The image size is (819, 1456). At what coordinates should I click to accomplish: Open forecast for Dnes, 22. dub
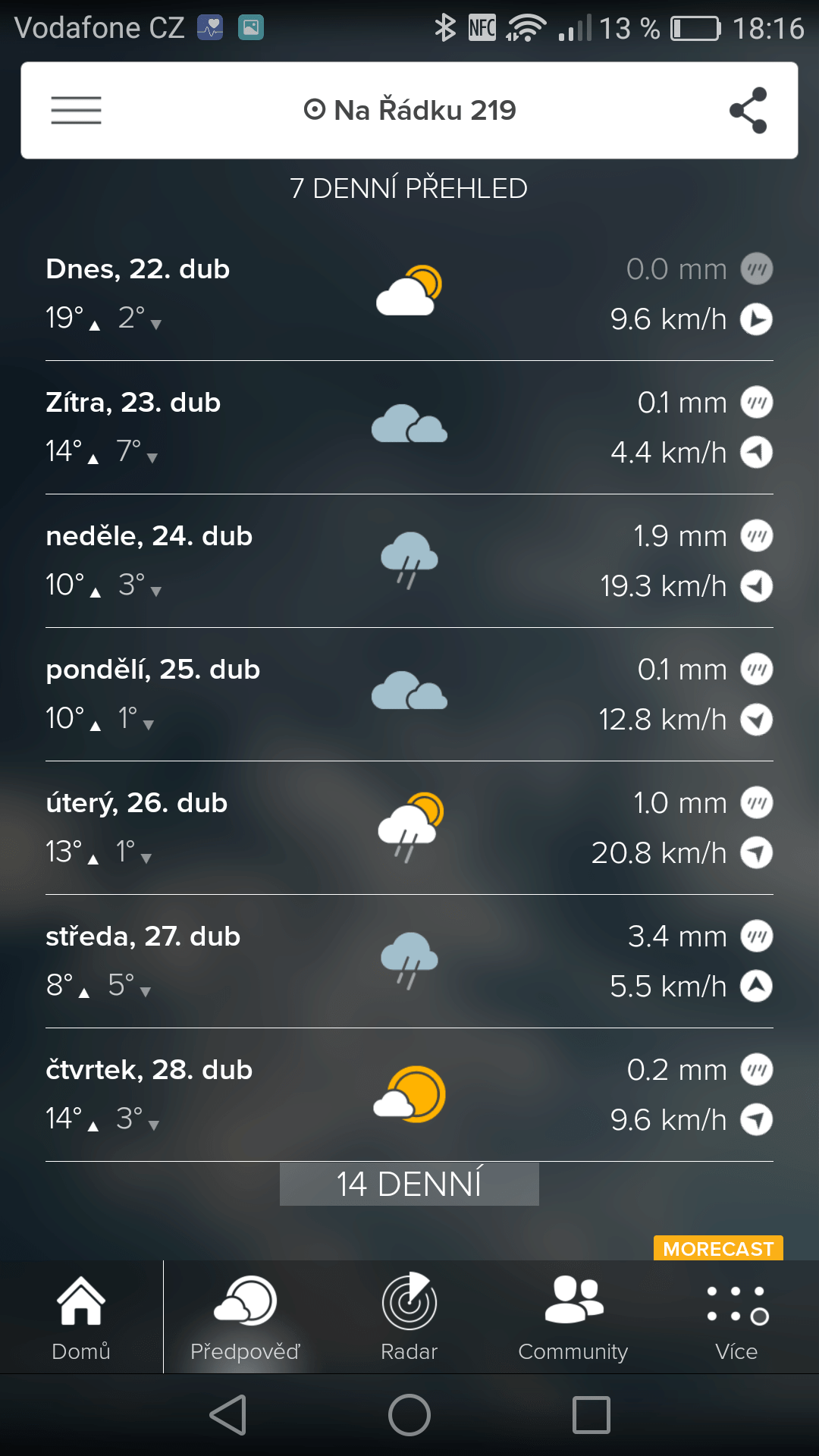(x=409, y=294)
